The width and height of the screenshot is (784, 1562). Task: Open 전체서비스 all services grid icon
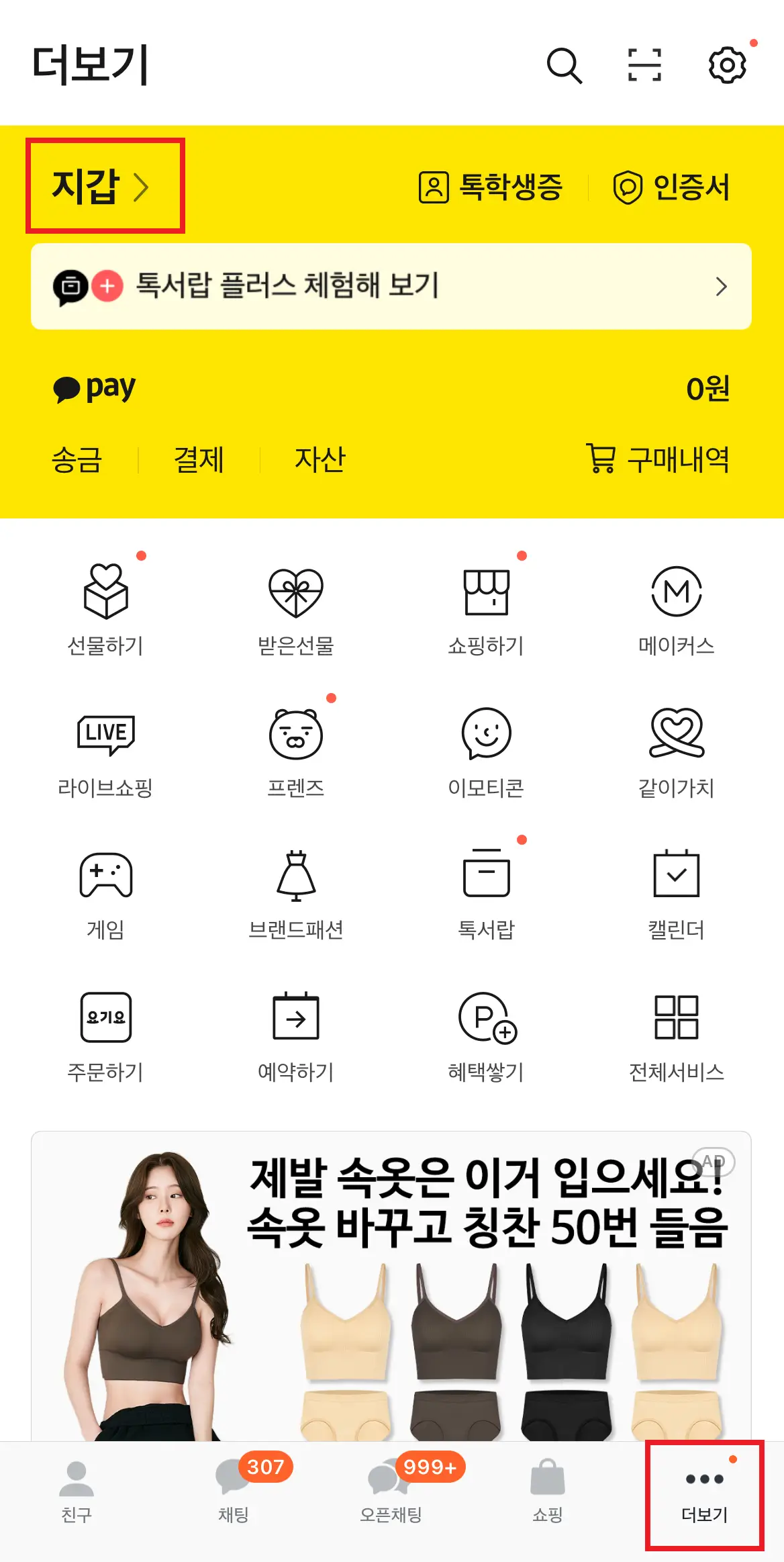677,1031
